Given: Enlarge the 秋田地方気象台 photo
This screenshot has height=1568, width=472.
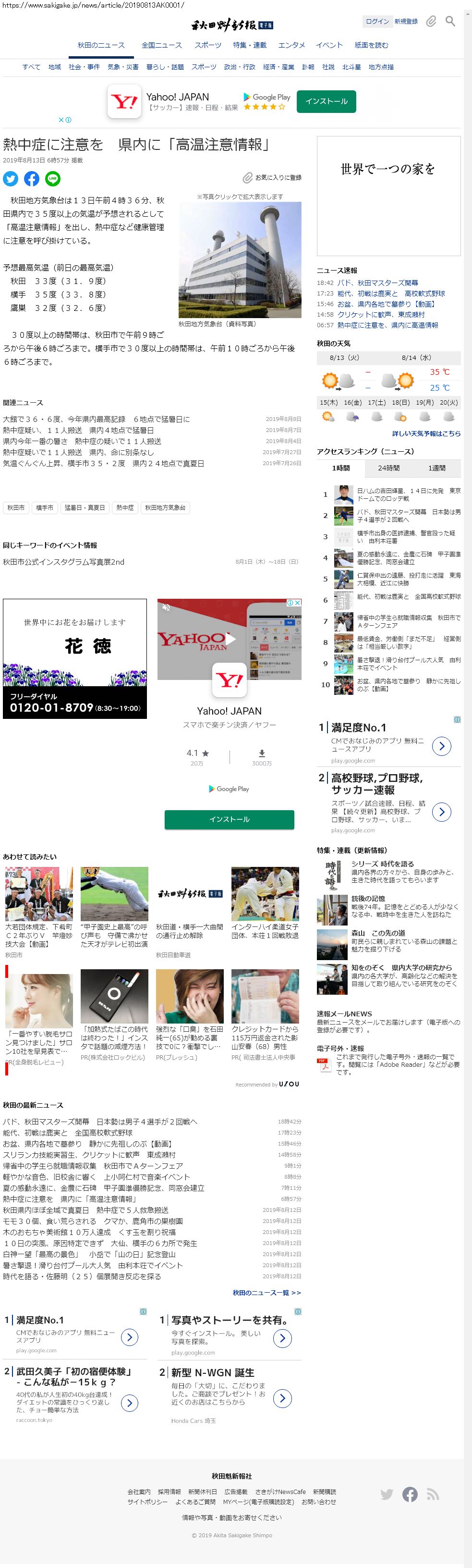Looking at the screenshot, I should click(x=240, y=260).
